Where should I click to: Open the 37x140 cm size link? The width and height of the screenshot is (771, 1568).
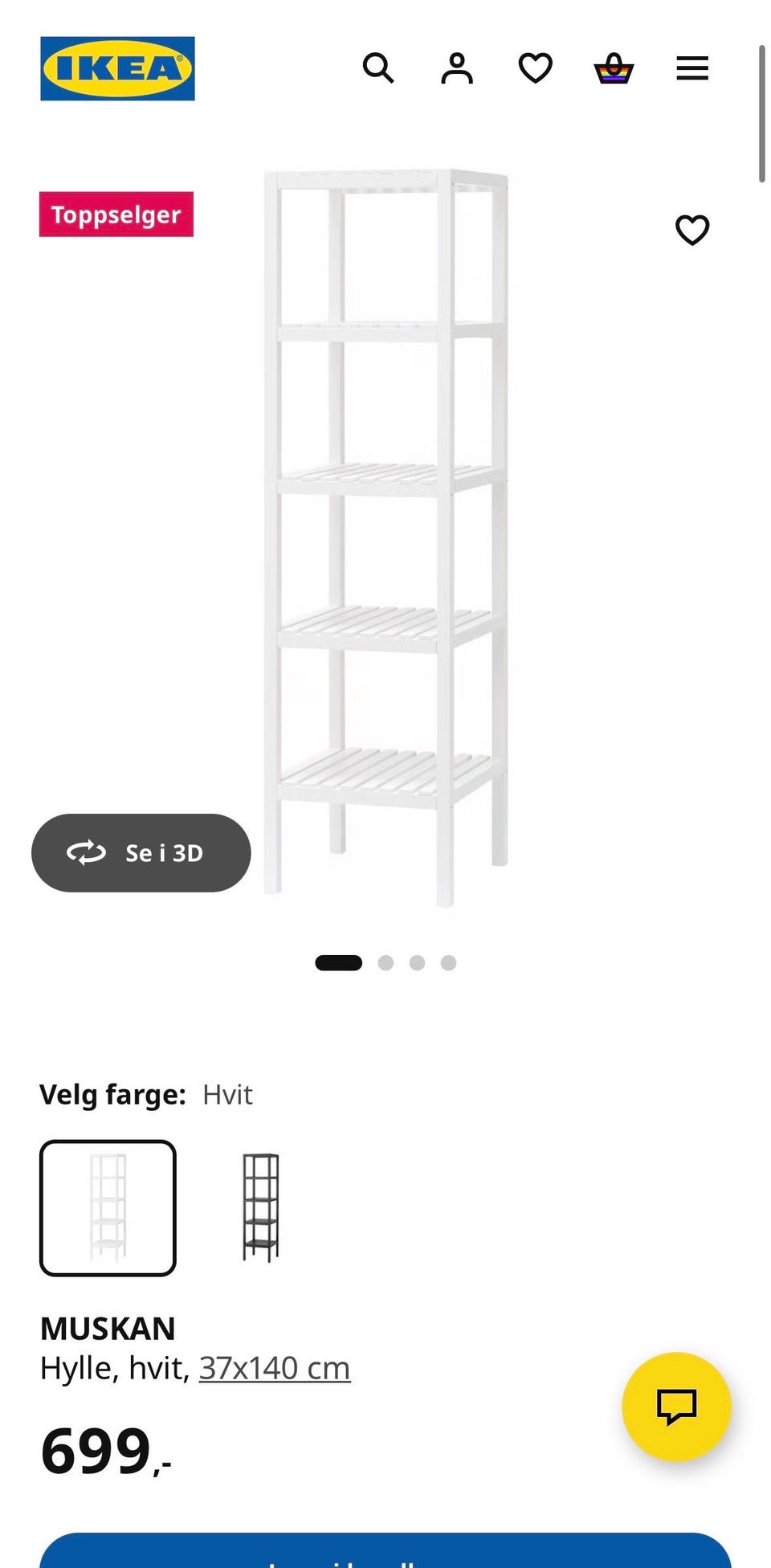tap(275, 1368)
